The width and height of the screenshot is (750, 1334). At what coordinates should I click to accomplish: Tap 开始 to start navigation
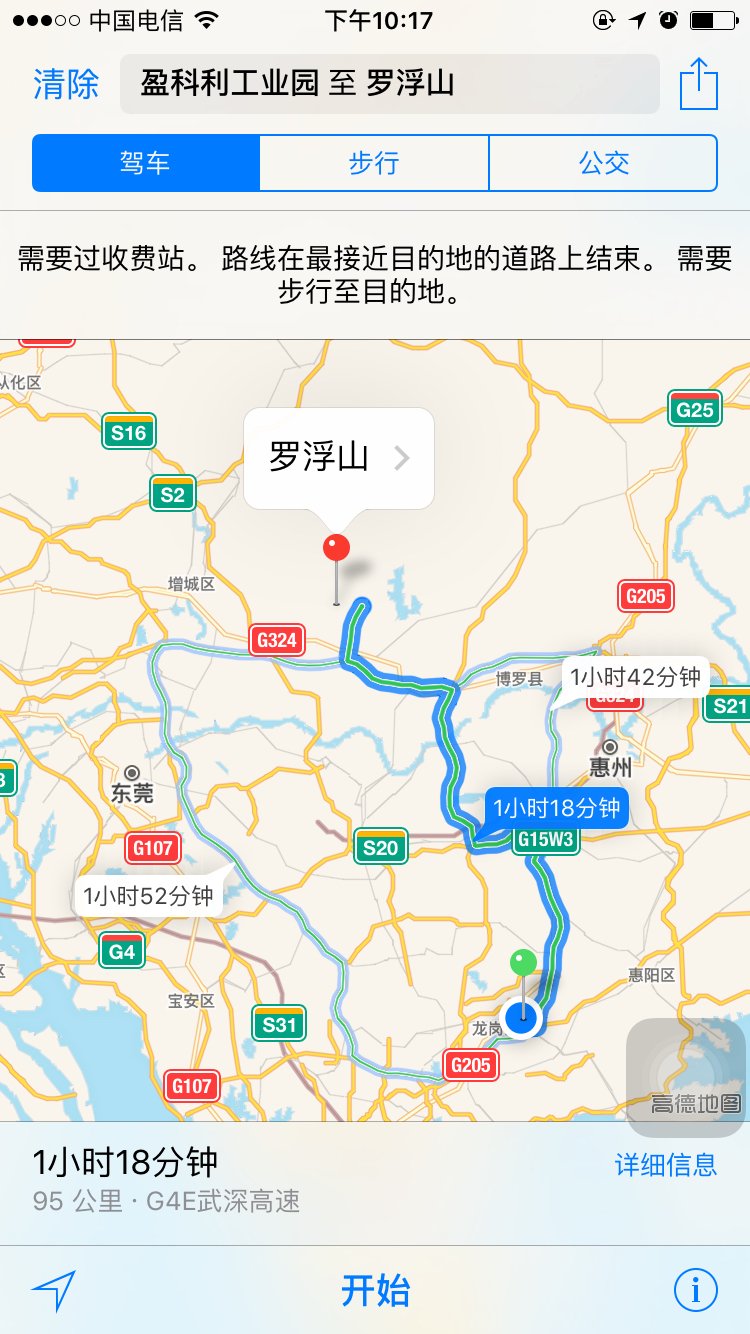[x=375, y=1291]
